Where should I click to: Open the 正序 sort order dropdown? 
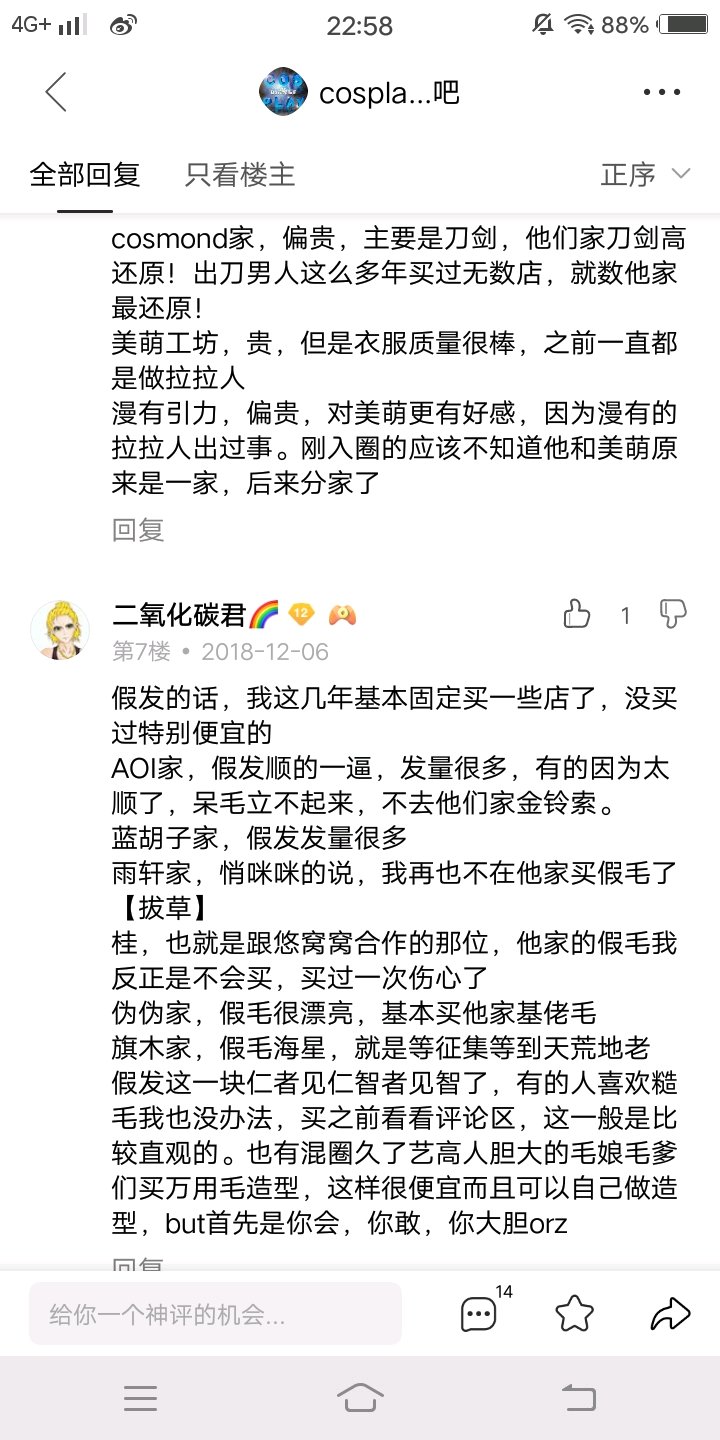click(645, 175)
